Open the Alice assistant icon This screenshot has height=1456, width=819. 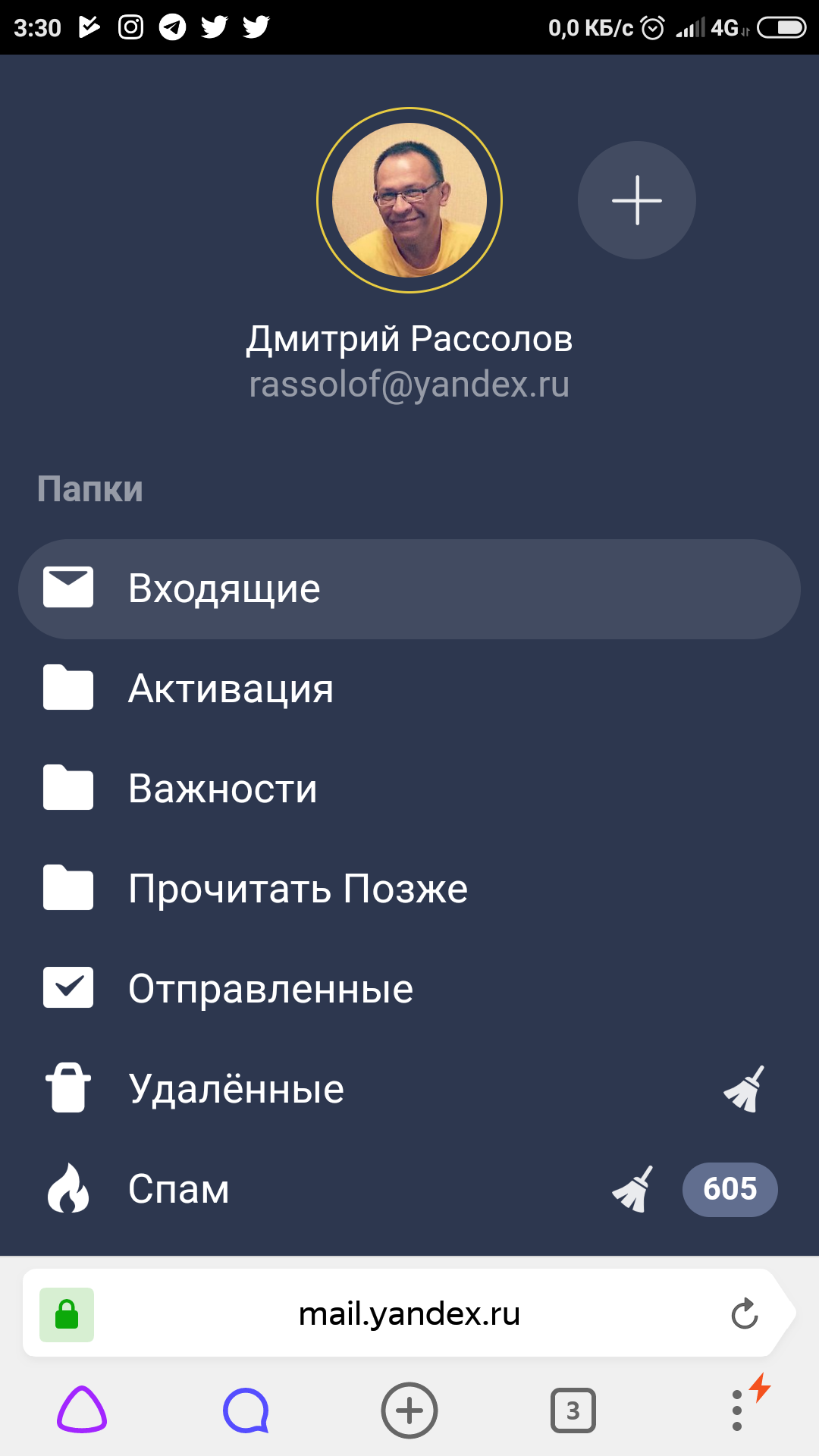[82, 1410]
